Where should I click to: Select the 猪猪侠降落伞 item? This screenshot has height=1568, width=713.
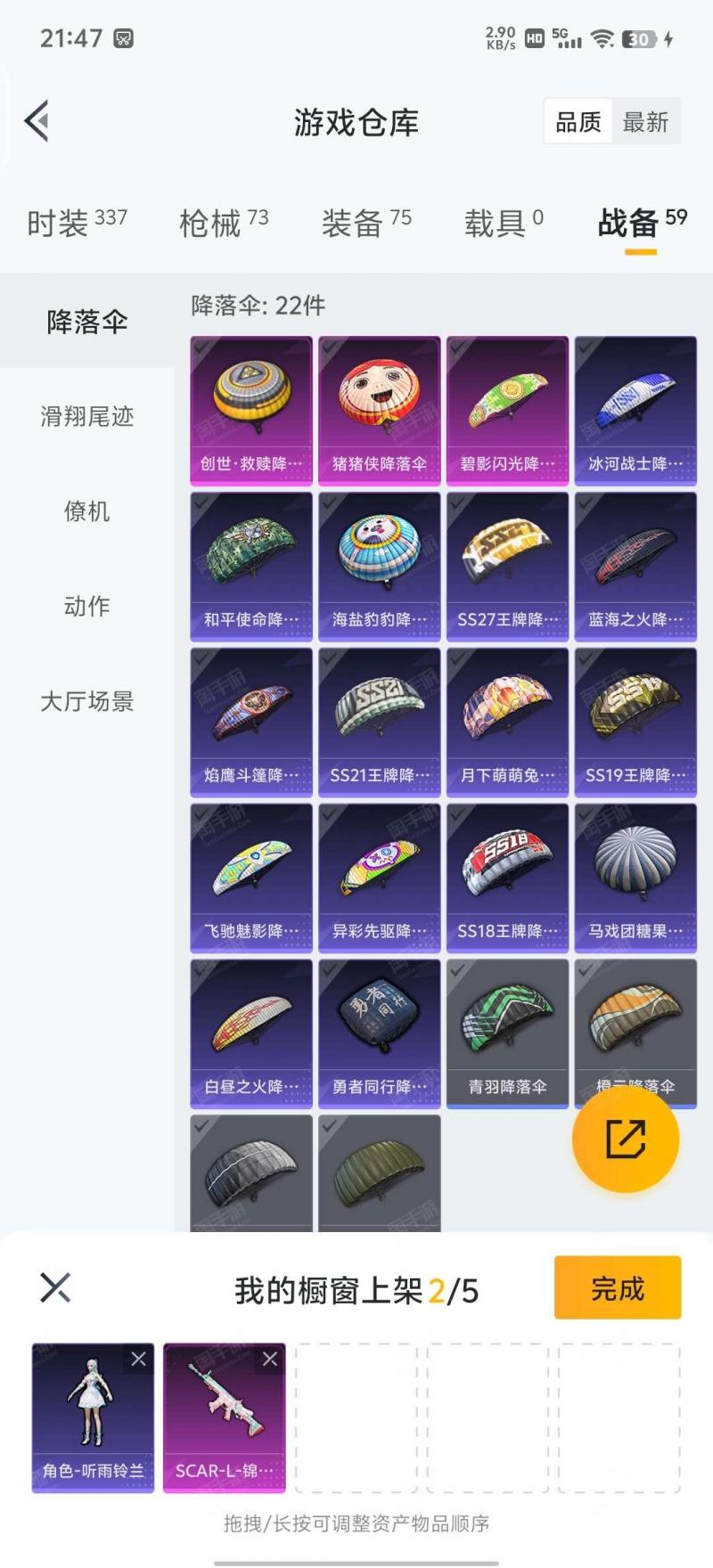coord(379,411)
